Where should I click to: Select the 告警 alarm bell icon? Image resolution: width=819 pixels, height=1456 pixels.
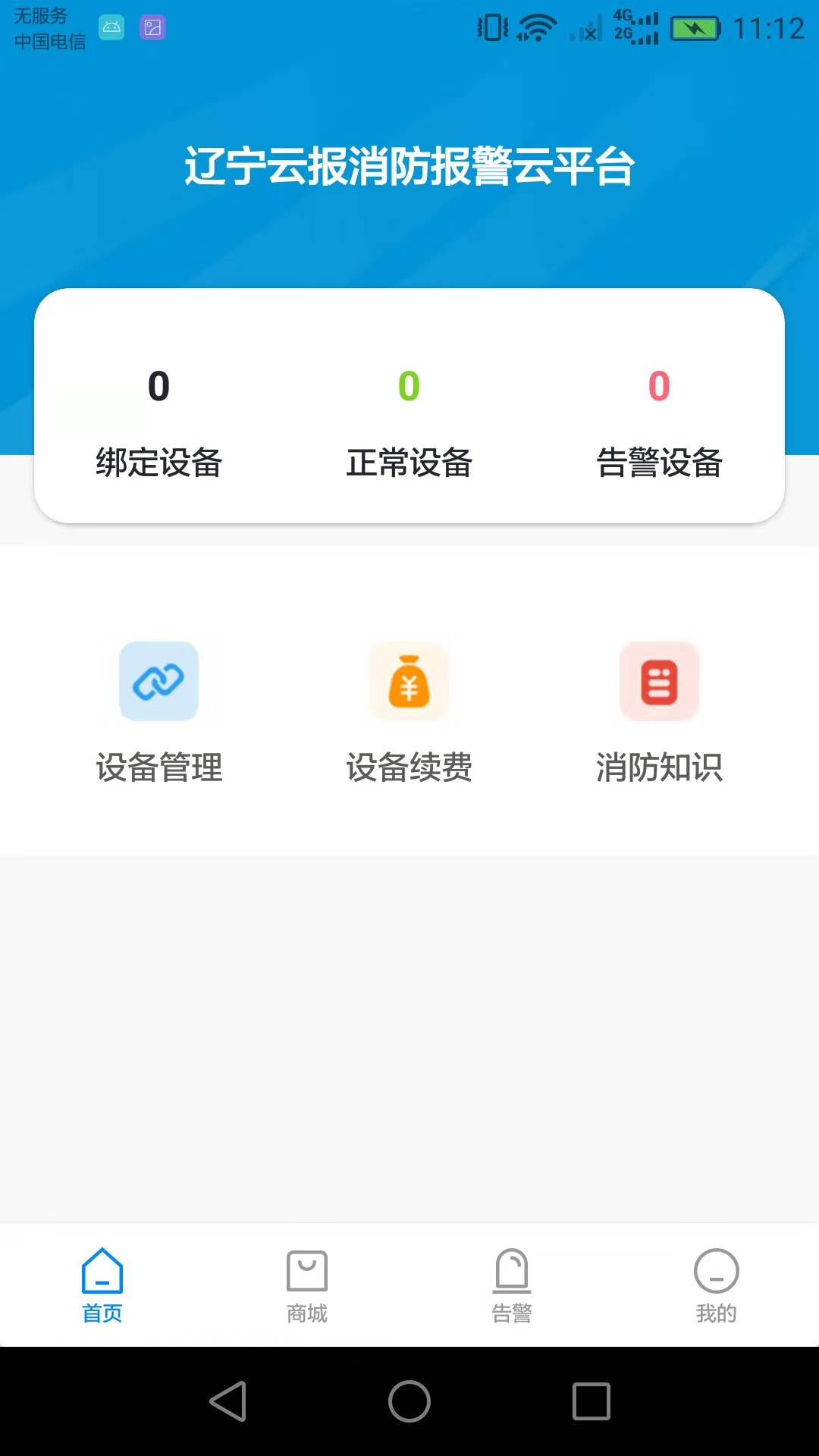click(x=511, y=1269)
